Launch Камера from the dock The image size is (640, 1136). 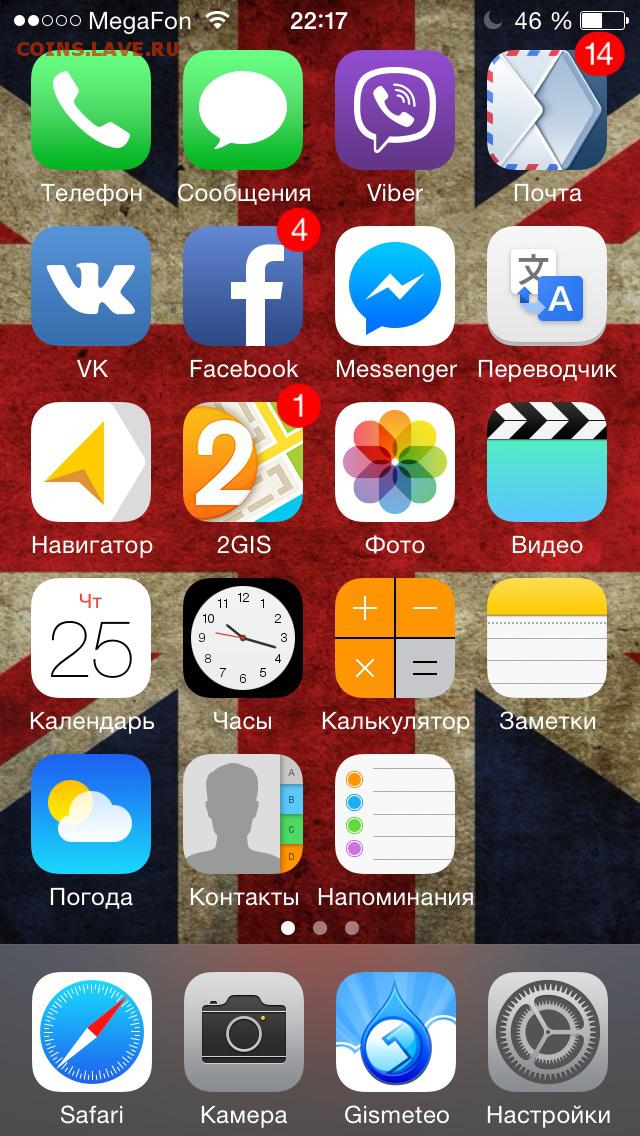tap(244, 1032)
